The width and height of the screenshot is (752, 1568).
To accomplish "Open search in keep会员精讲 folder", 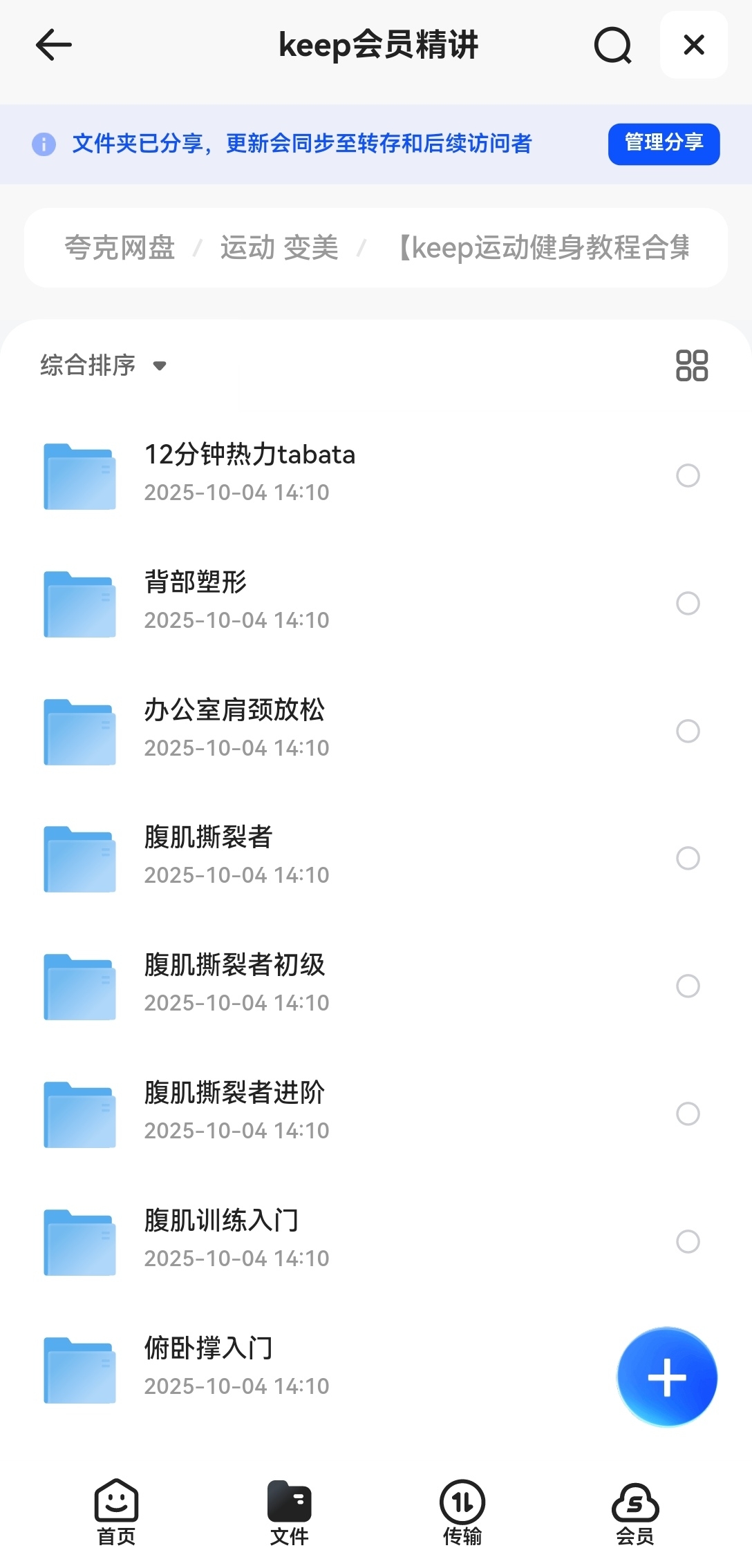I will 612,46.
